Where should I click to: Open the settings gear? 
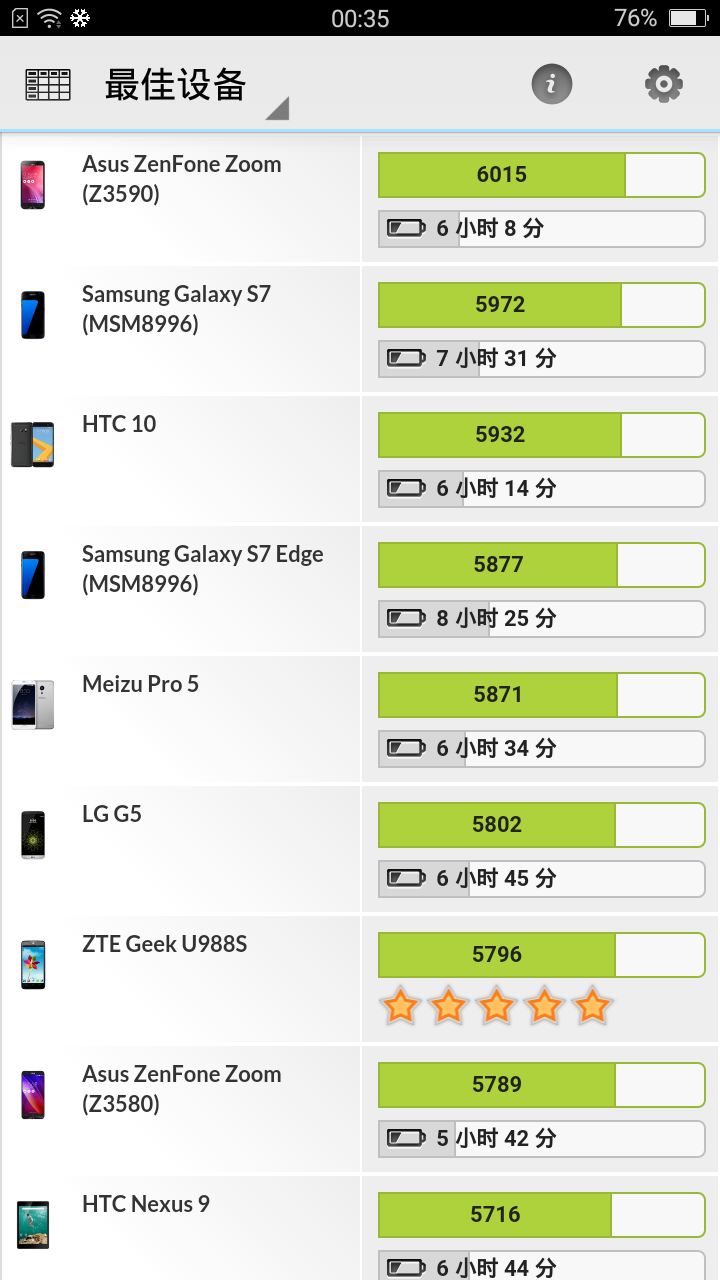664,84
